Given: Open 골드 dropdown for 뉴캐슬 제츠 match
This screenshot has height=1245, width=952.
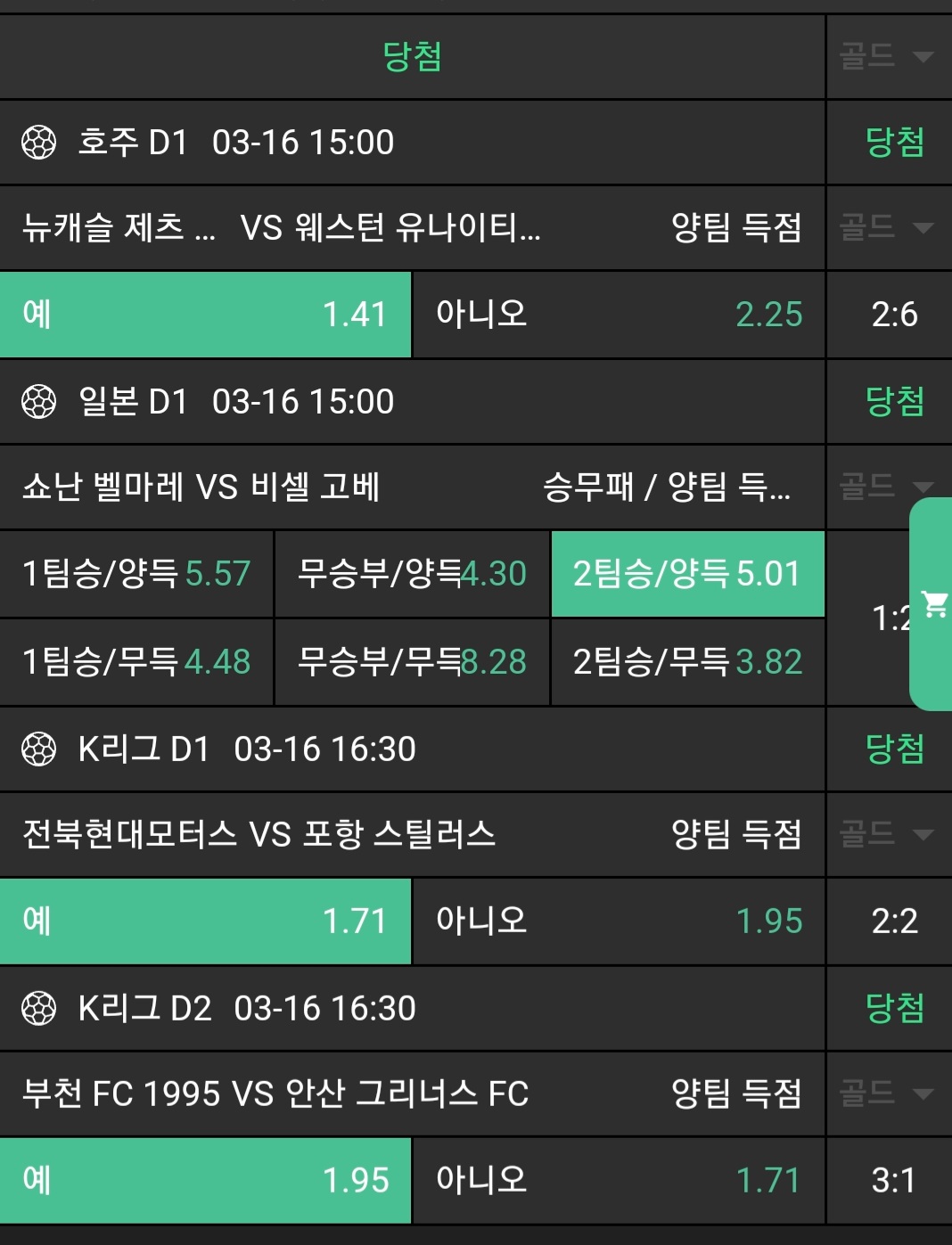Looking at the screenshot, I should (887, 228).
